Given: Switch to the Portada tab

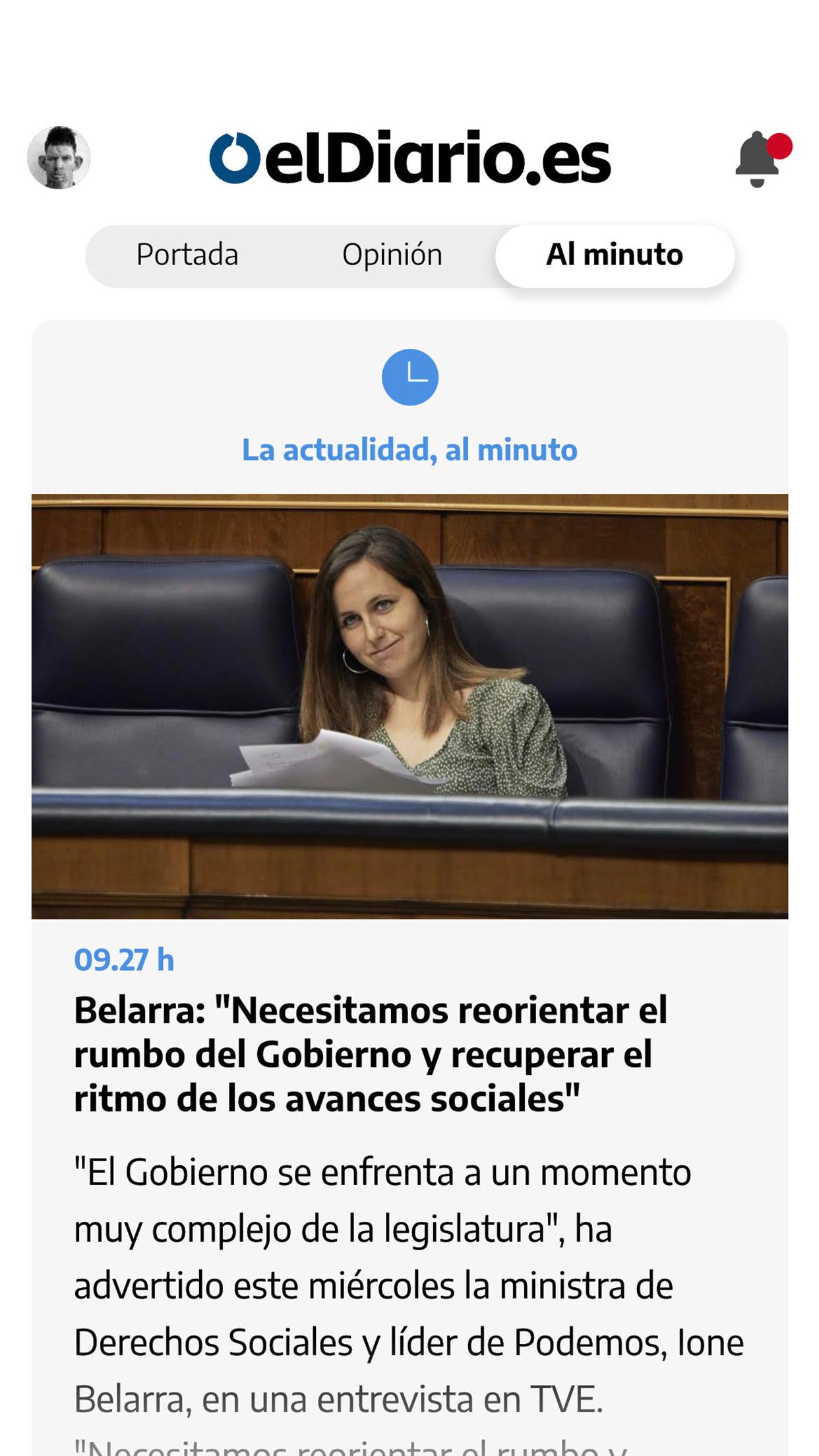Looking at the screenshot, I should tap(187, 255).
